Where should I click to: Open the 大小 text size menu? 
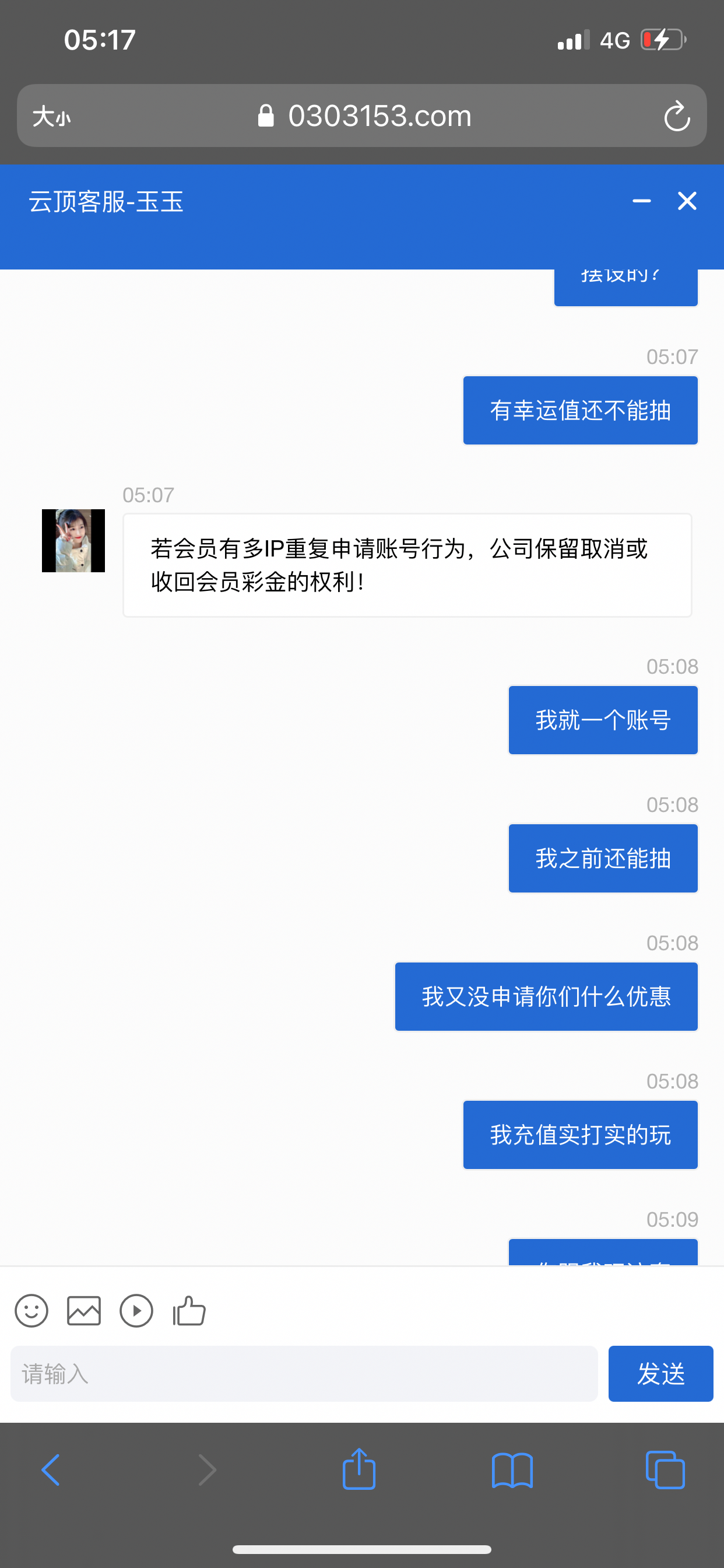(x=52, y=116)
